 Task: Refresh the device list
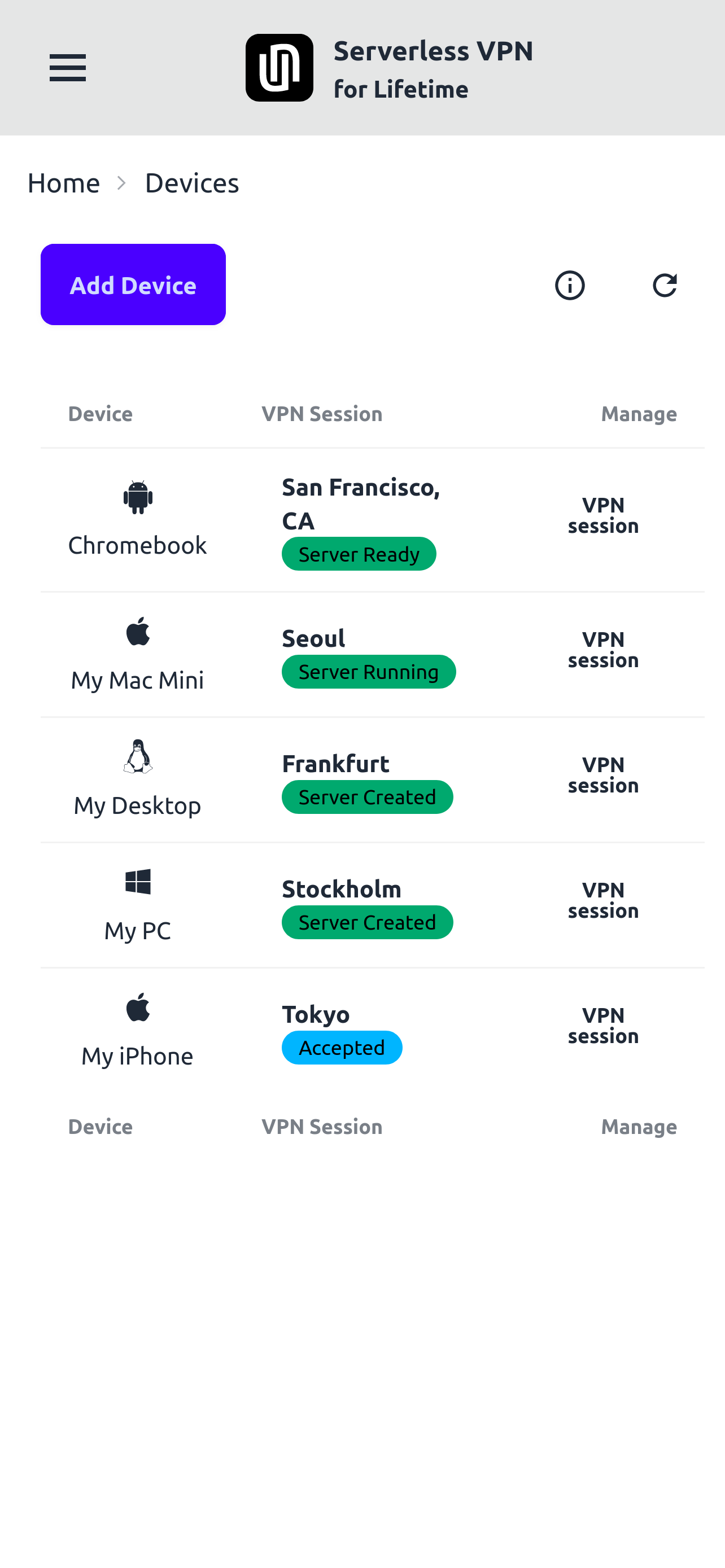tap(664, 285)
